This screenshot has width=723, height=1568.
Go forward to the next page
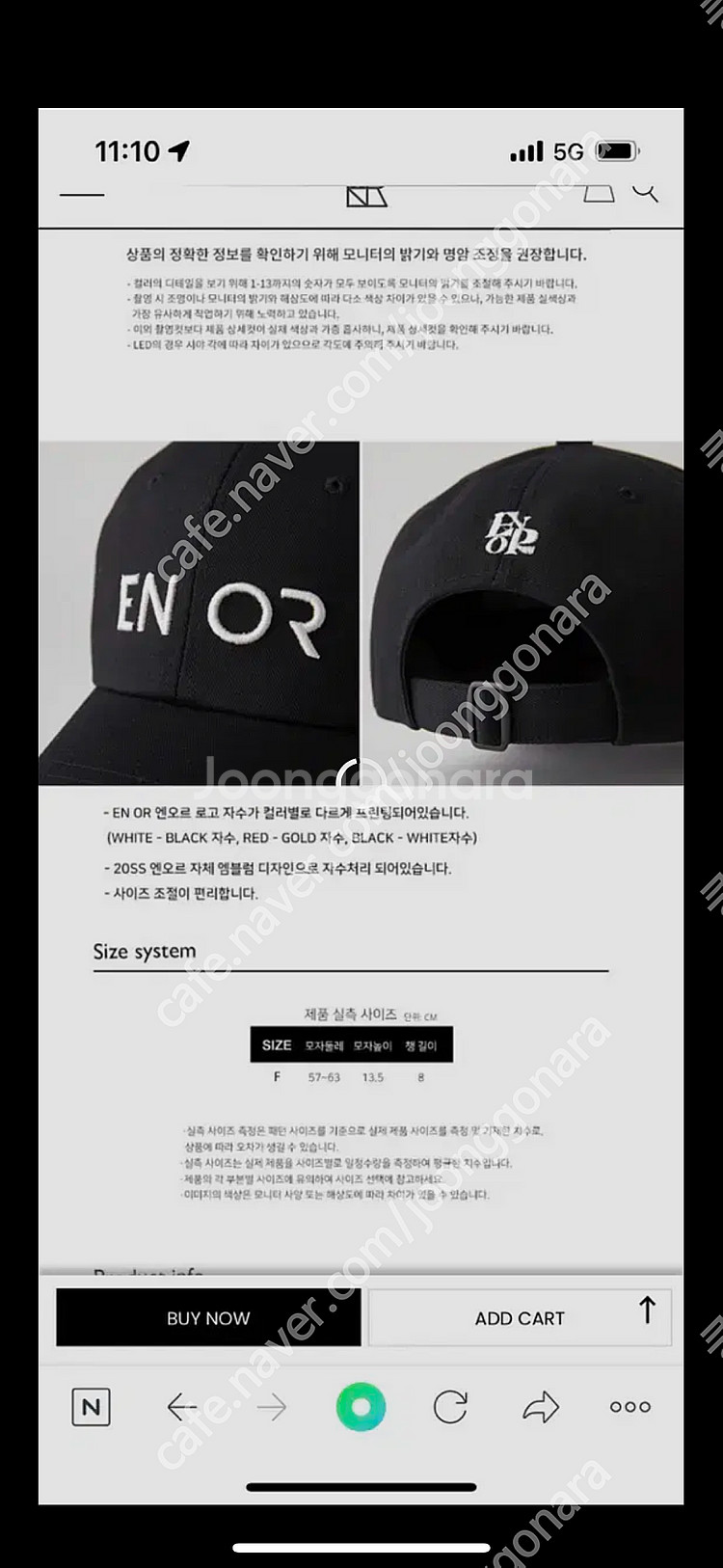coord(272,1408)
